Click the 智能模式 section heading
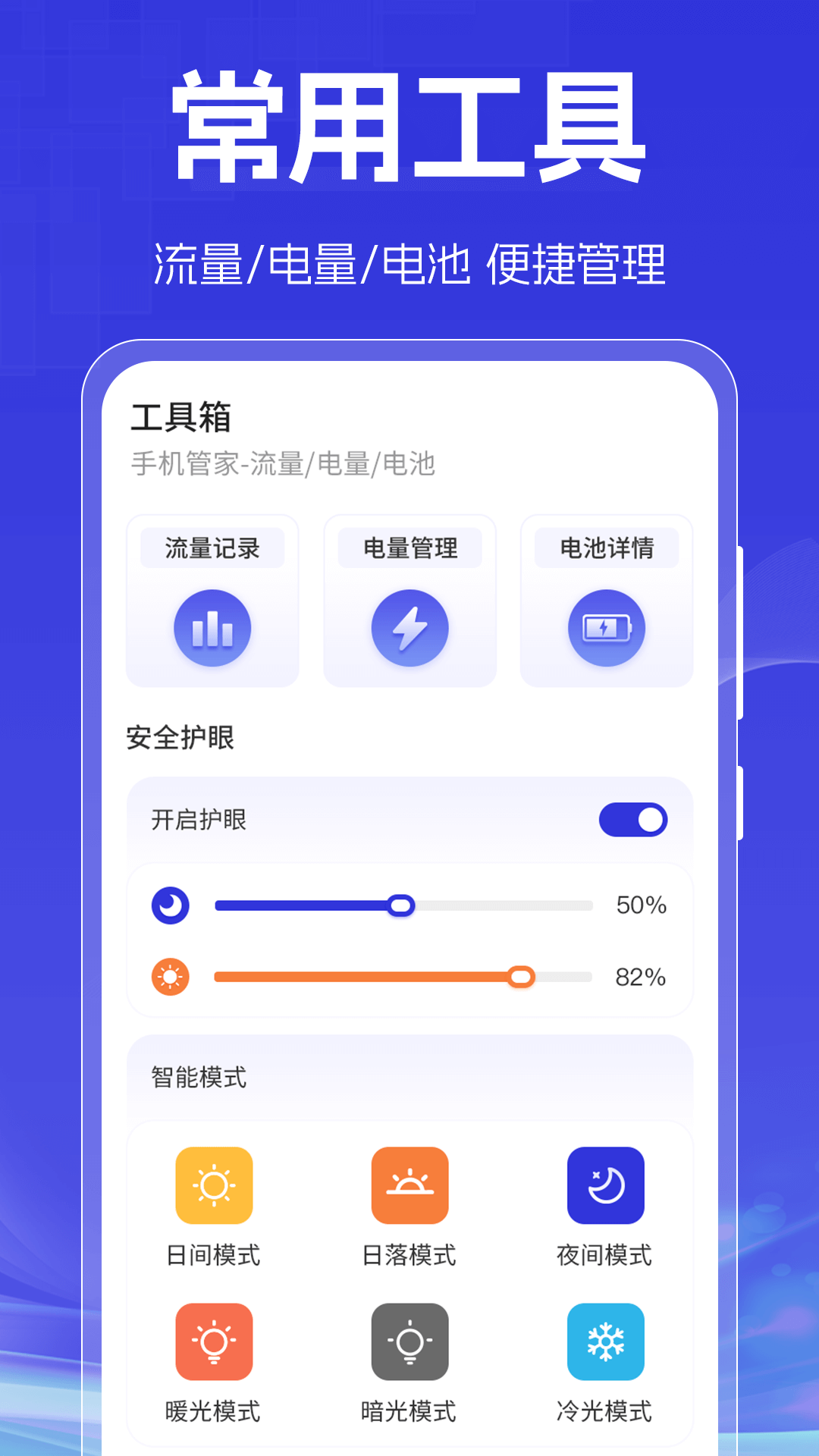Viewport: 819px width, 1456px height. tap(199, 1076)
